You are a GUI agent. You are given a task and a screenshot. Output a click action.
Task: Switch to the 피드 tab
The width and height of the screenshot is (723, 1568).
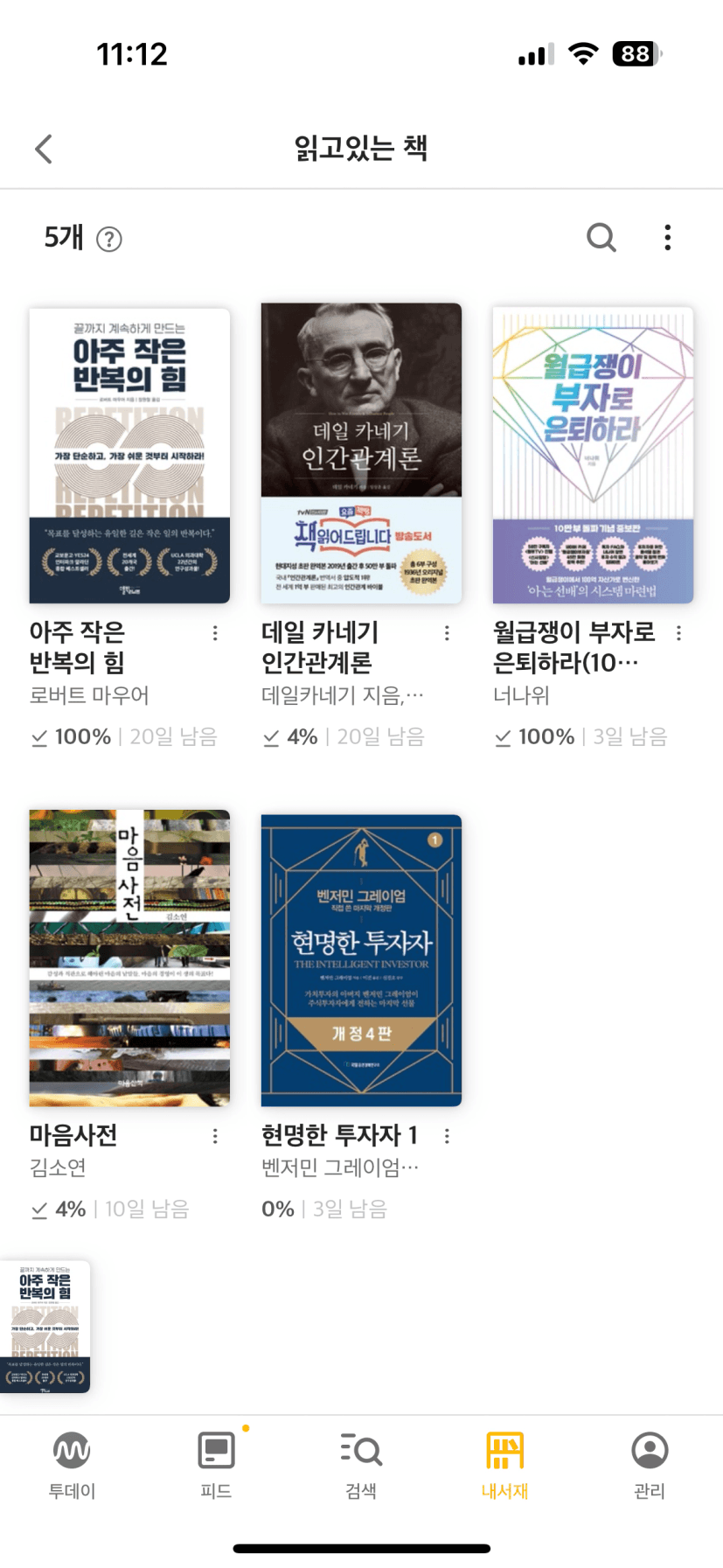216,1465
